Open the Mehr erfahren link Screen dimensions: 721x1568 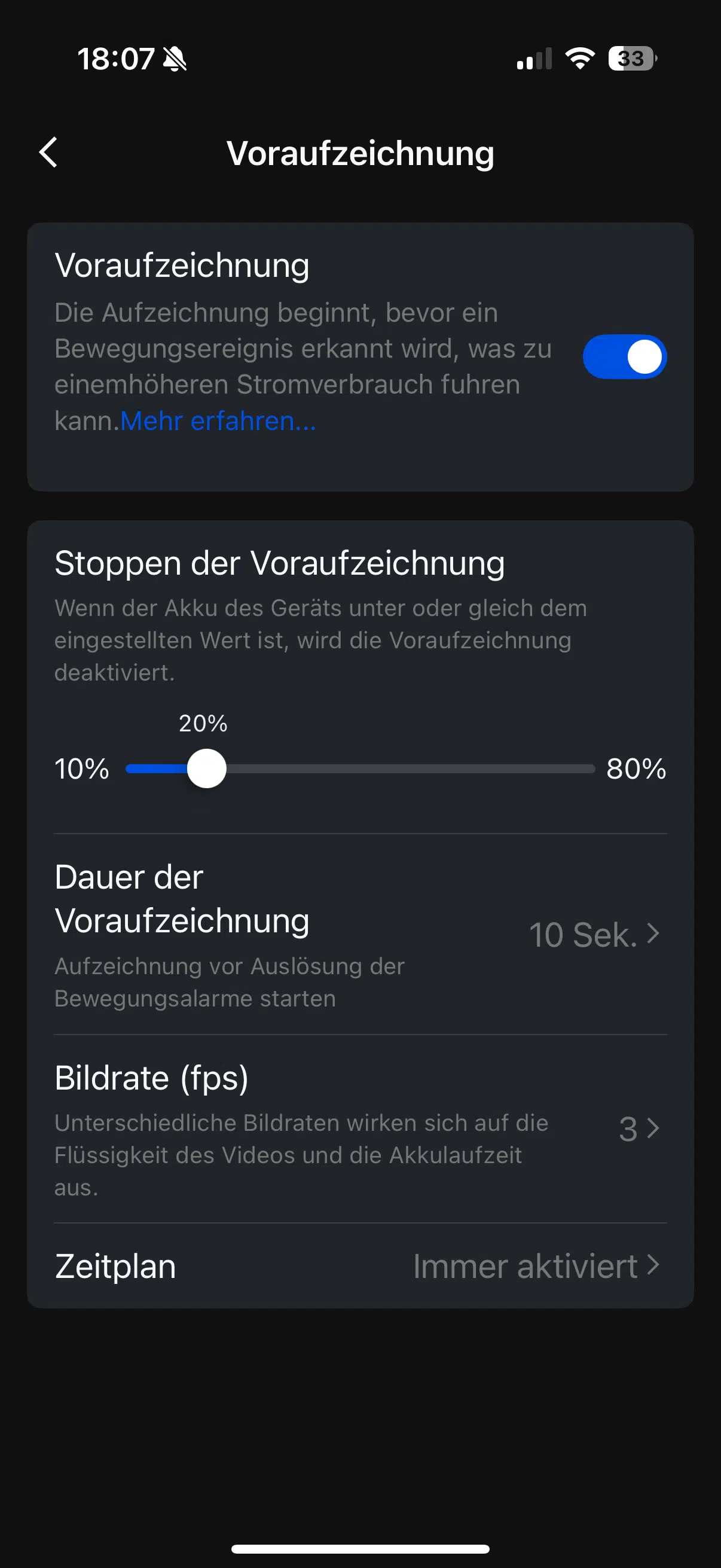(x=218, y=420)
